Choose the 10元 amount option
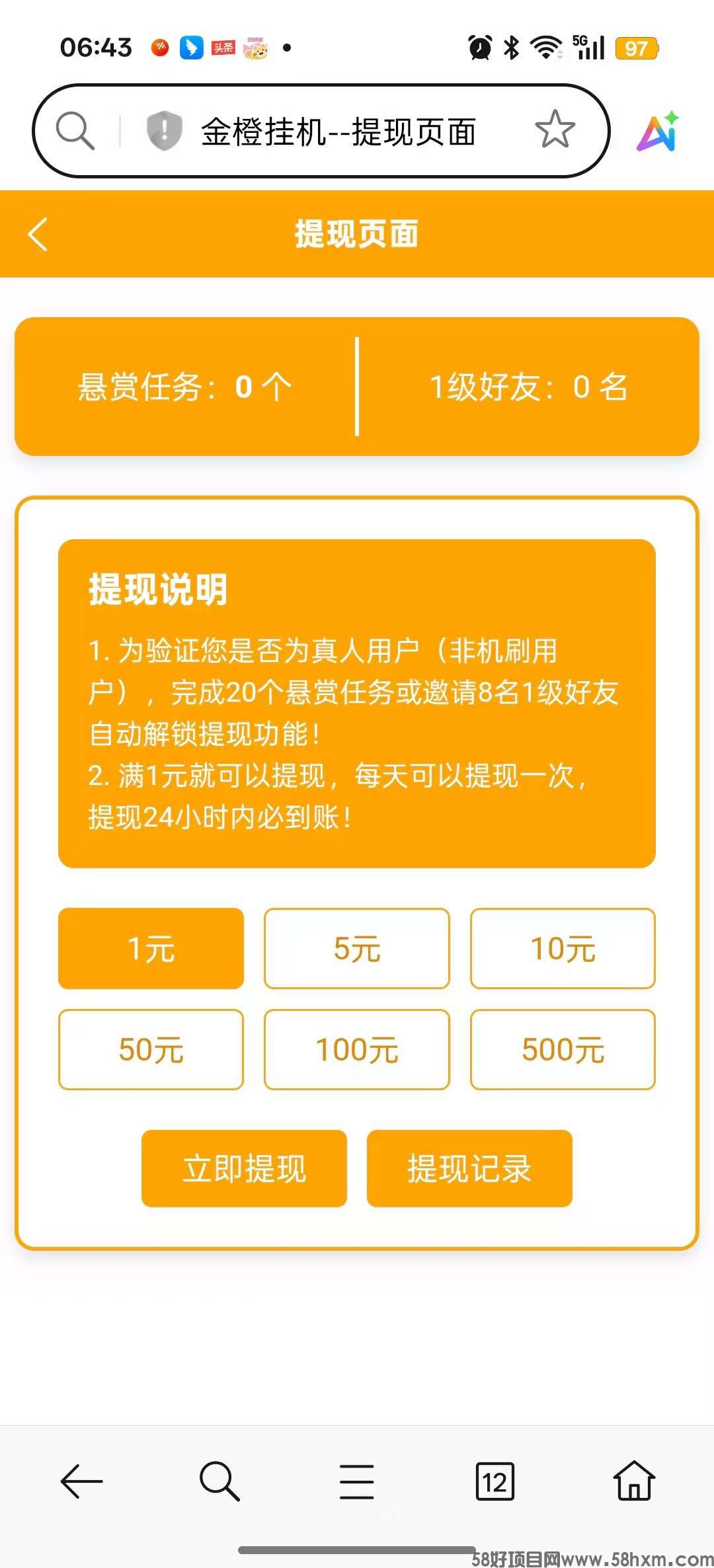Viewport: 714px width, 1568px height. pyautogui.click(x=563, y=948)
